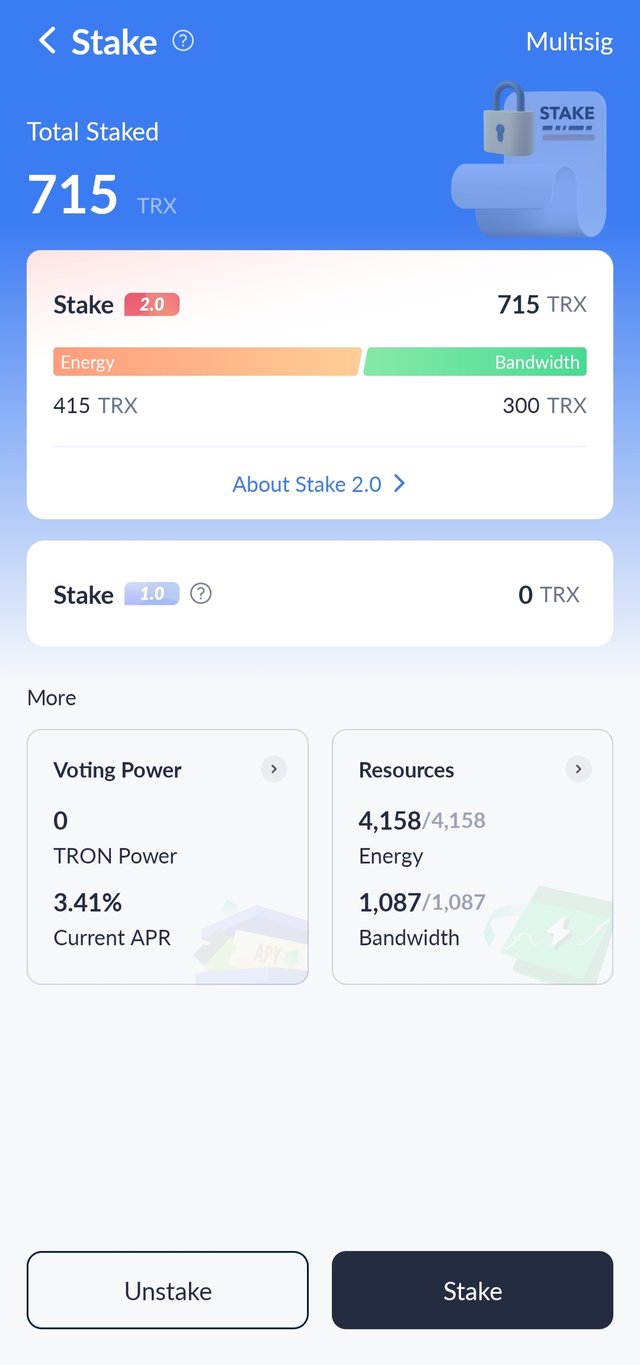Open Multisig option
640x1365 pixels.
[x=569, y=42]
